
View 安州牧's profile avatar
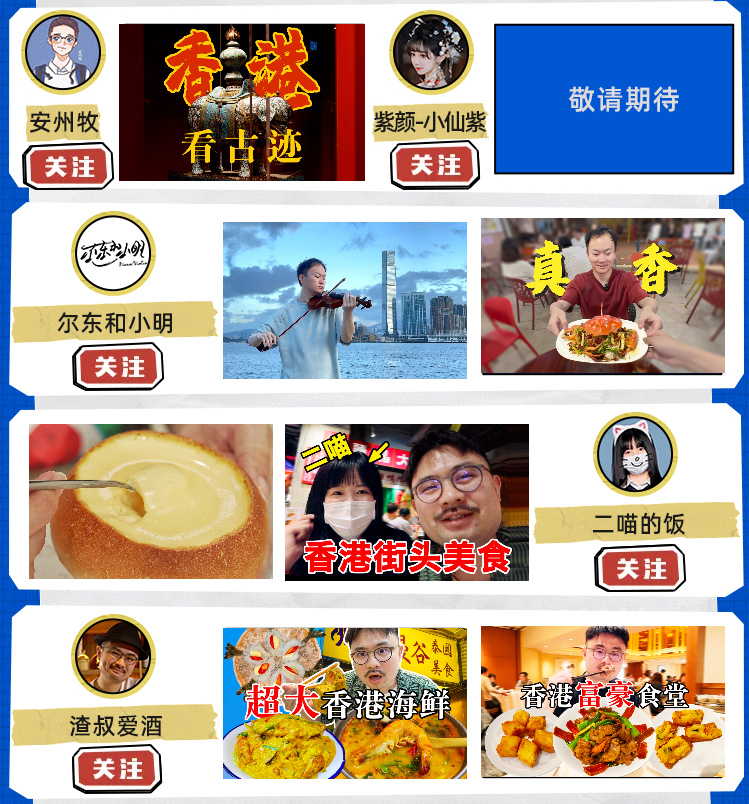[63, 51]
